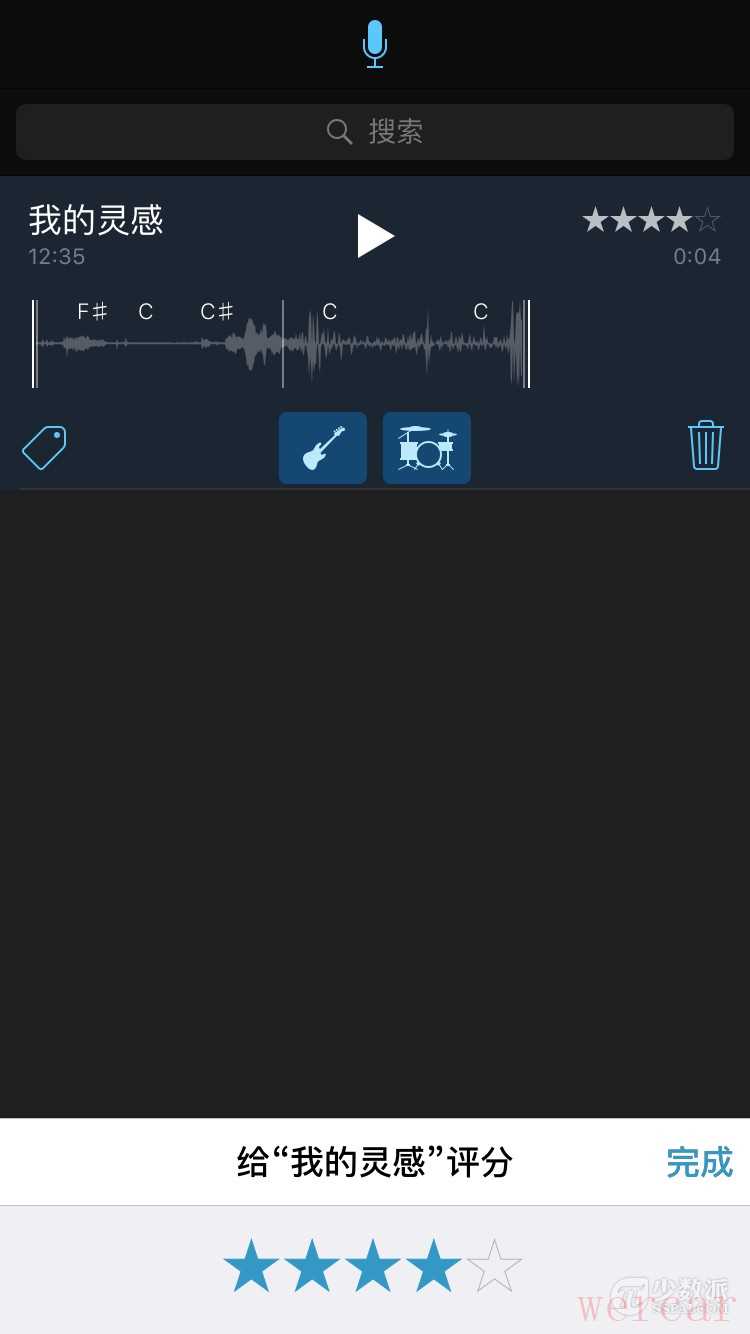Delete the recording with trash icon
750x1334 pixels.
pos(705,445)
